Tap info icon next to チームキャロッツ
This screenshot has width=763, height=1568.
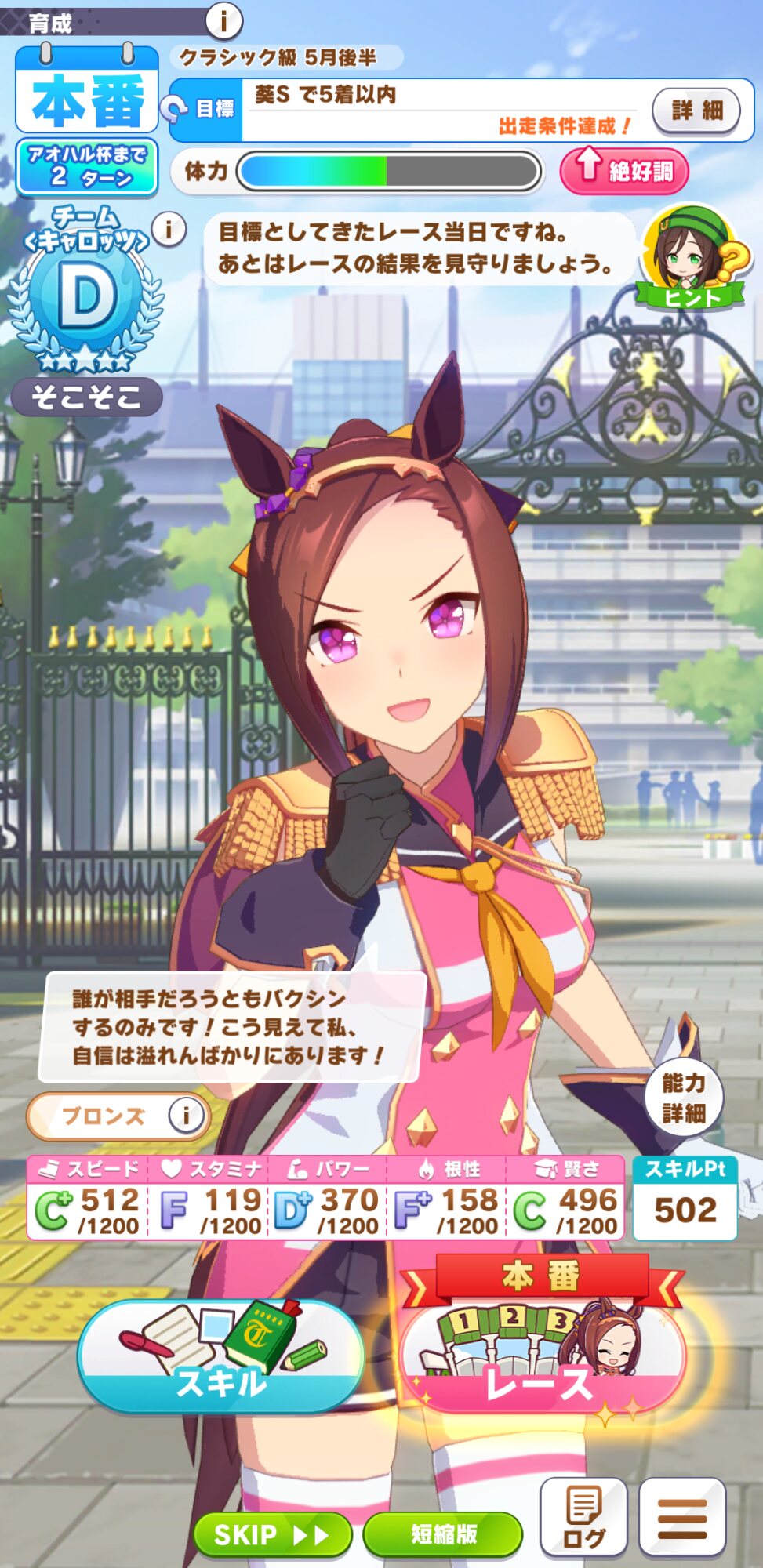pos(169,230)
